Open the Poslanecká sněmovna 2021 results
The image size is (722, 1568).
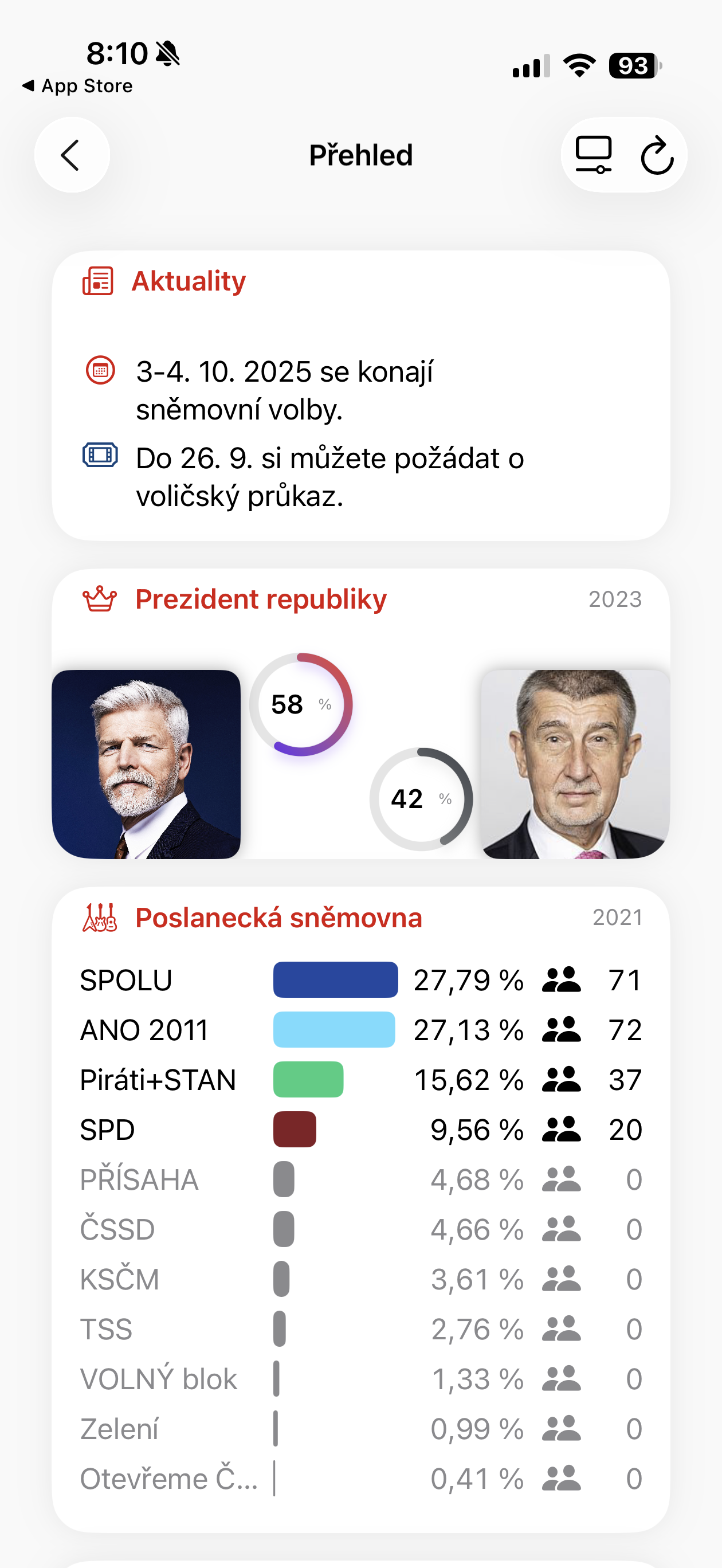click(x=278, y=918)
